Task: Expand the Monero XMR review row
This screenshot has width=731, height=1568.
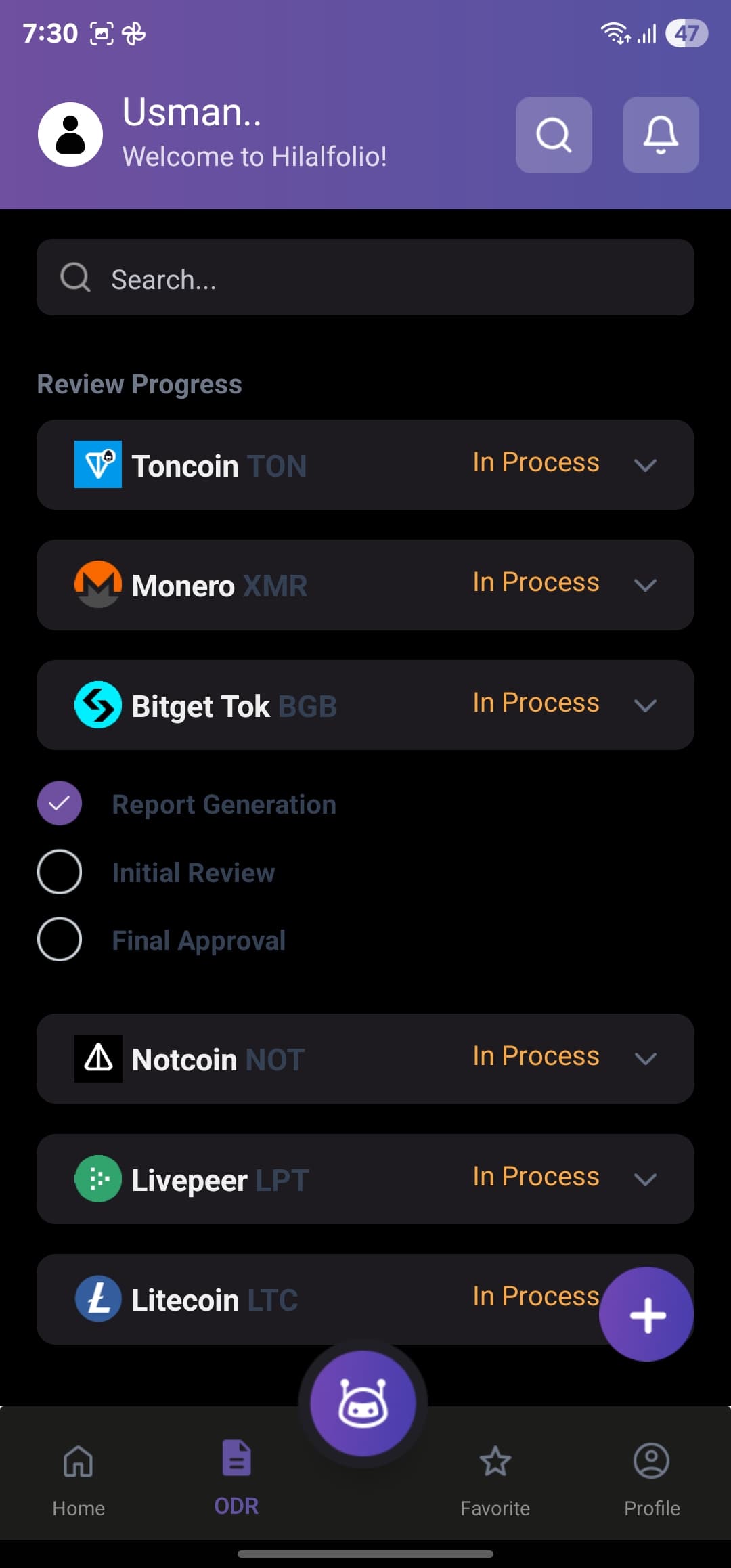Action: tap(365, 585)
